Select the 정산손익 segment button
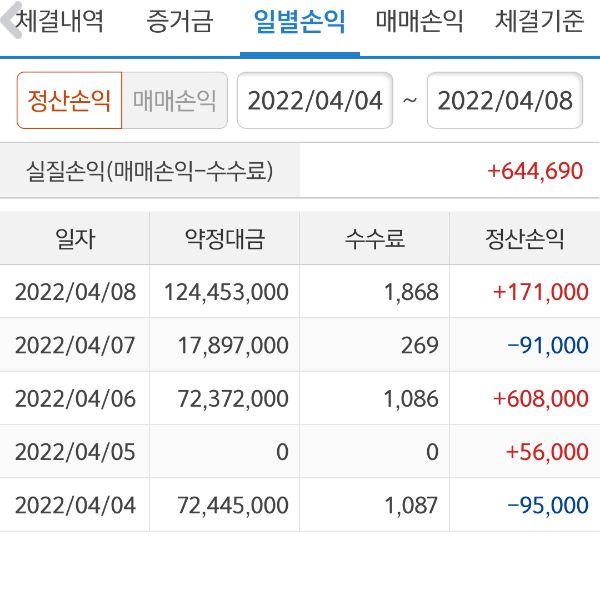Screen dimensions: 600x600 (69, 100)
